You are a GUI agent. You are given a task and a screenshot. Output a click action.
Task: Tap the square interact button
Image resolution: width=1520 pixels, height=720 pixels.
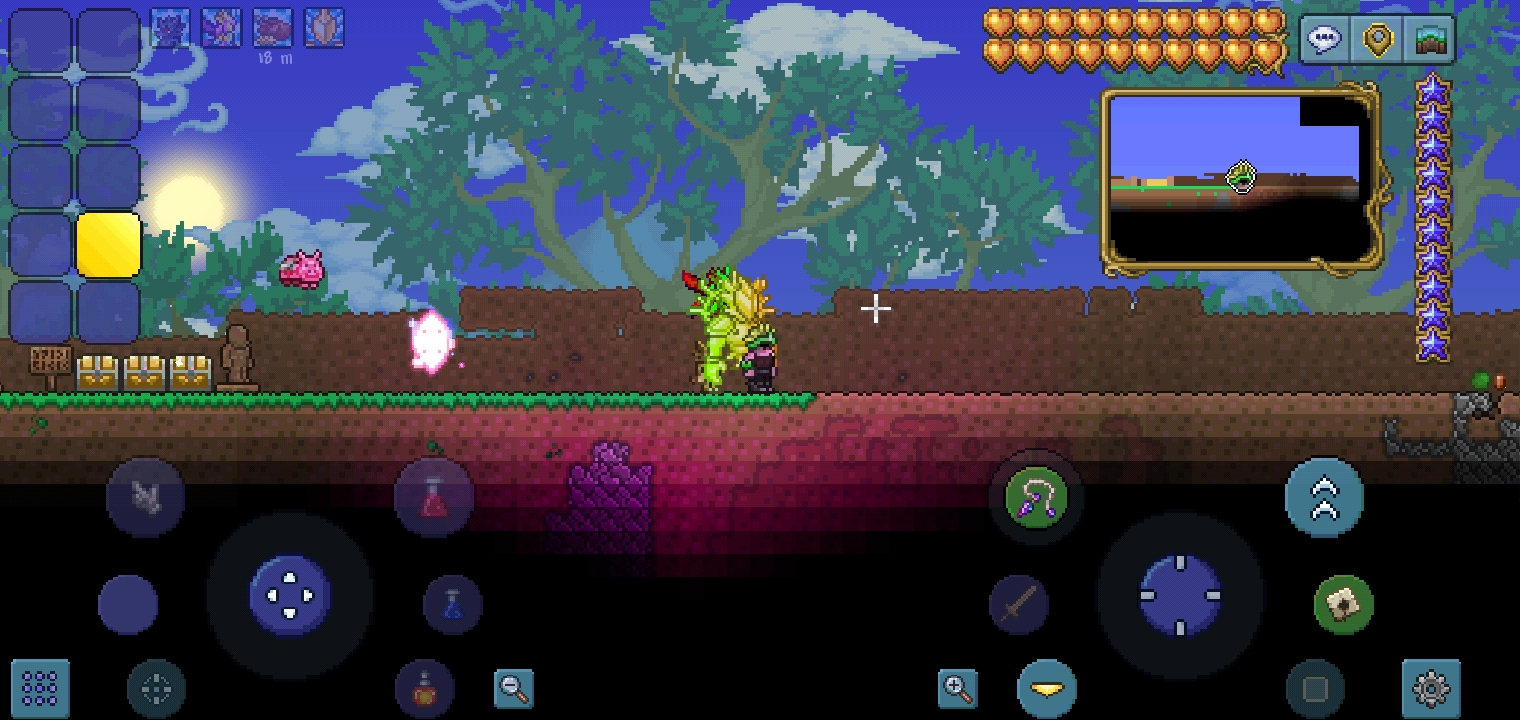(1315, 688)
